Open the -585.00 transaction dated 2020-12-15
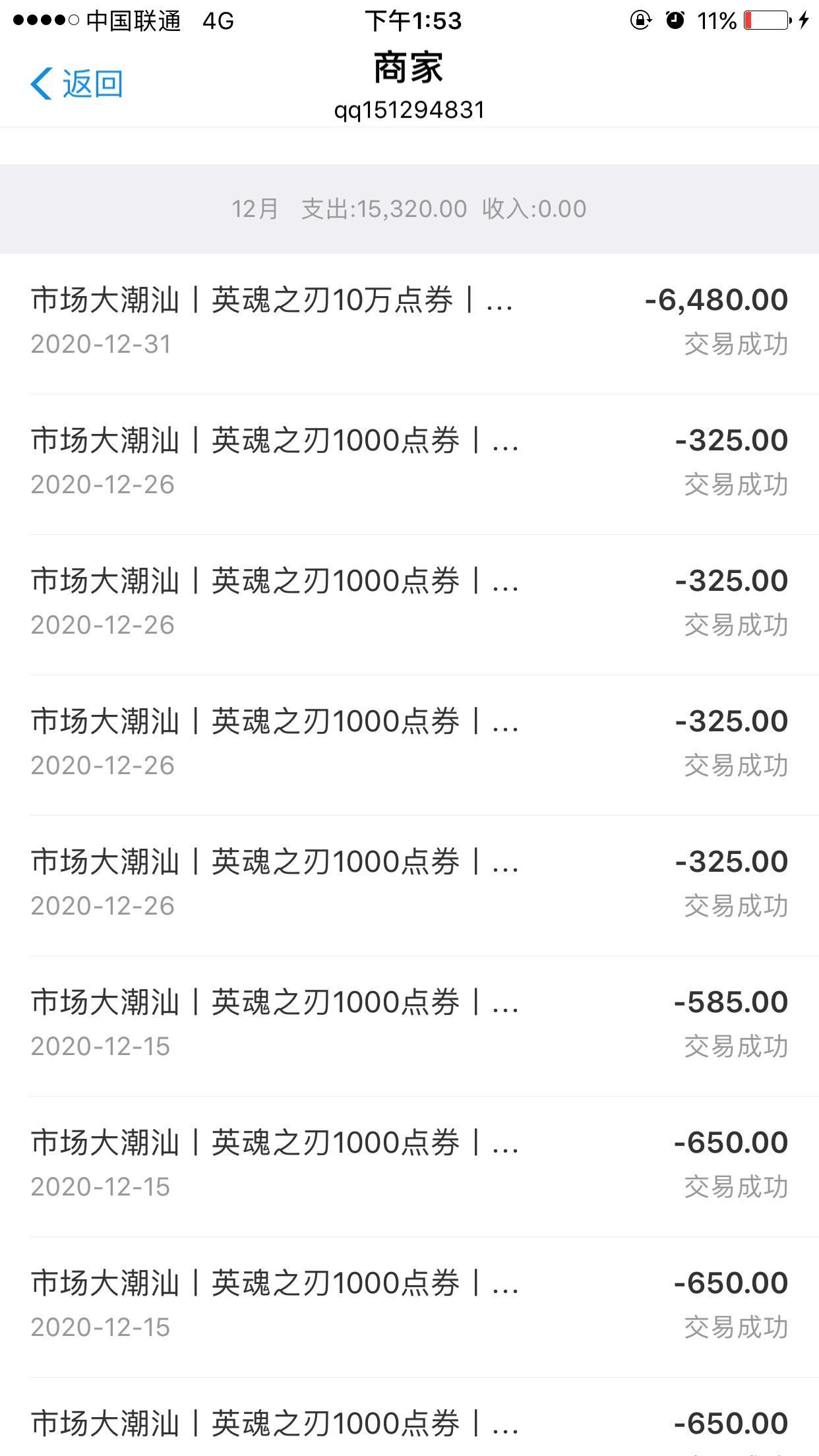Screen dimensions: 819x1456 (x=409, y=1026)
